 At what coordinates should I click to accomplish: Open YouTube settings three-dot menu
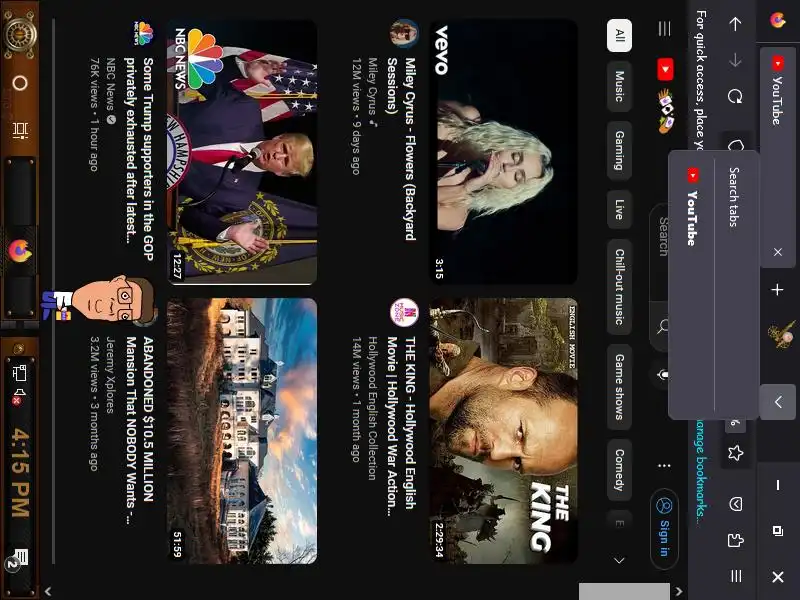pos(663,466)
